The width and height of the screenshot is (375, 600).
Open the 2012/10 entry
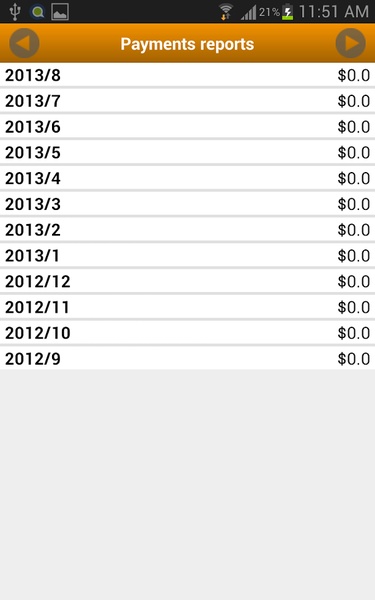coord(188,333)
